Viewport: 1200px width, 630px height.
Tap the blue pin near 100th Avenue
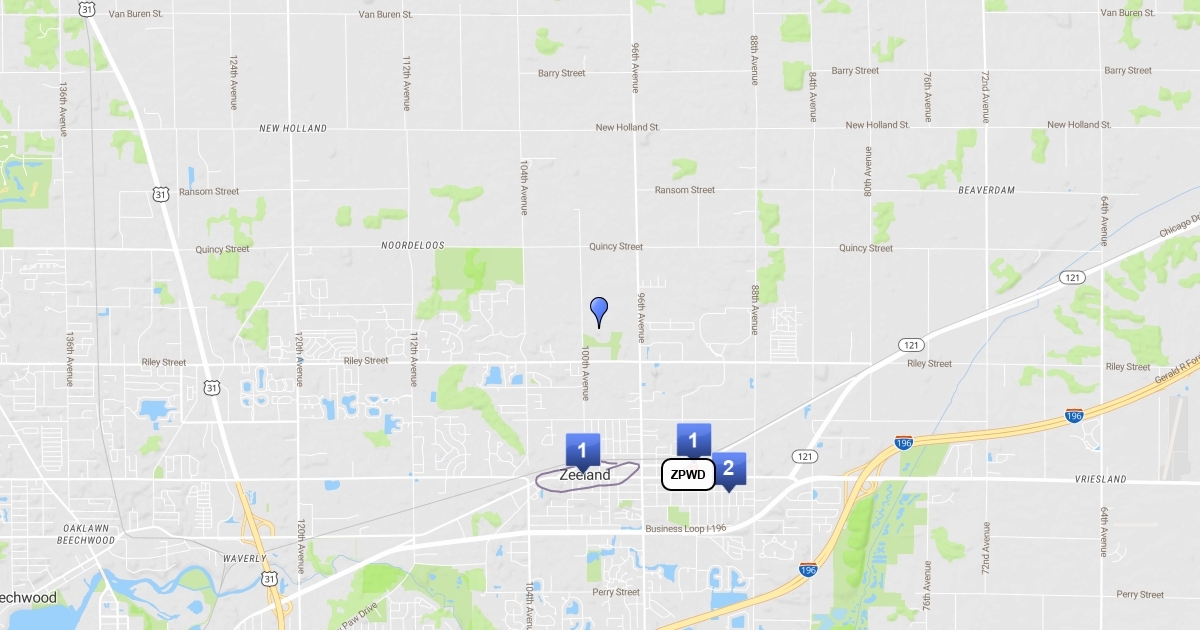pos(599,309)
